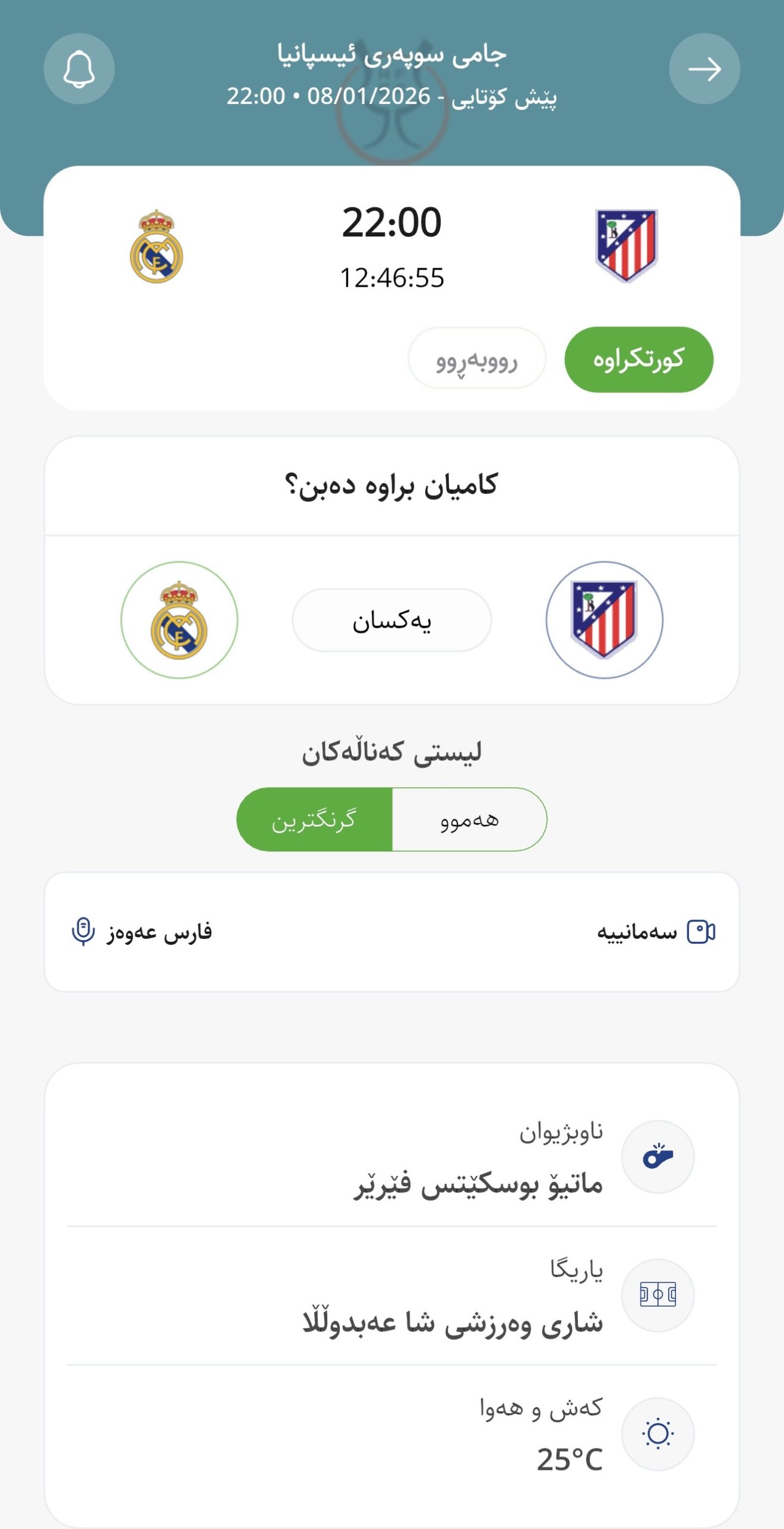Vote for a draw with یەکسان
This screenshot has height=1529, width=784.
(x=392, y=620)
